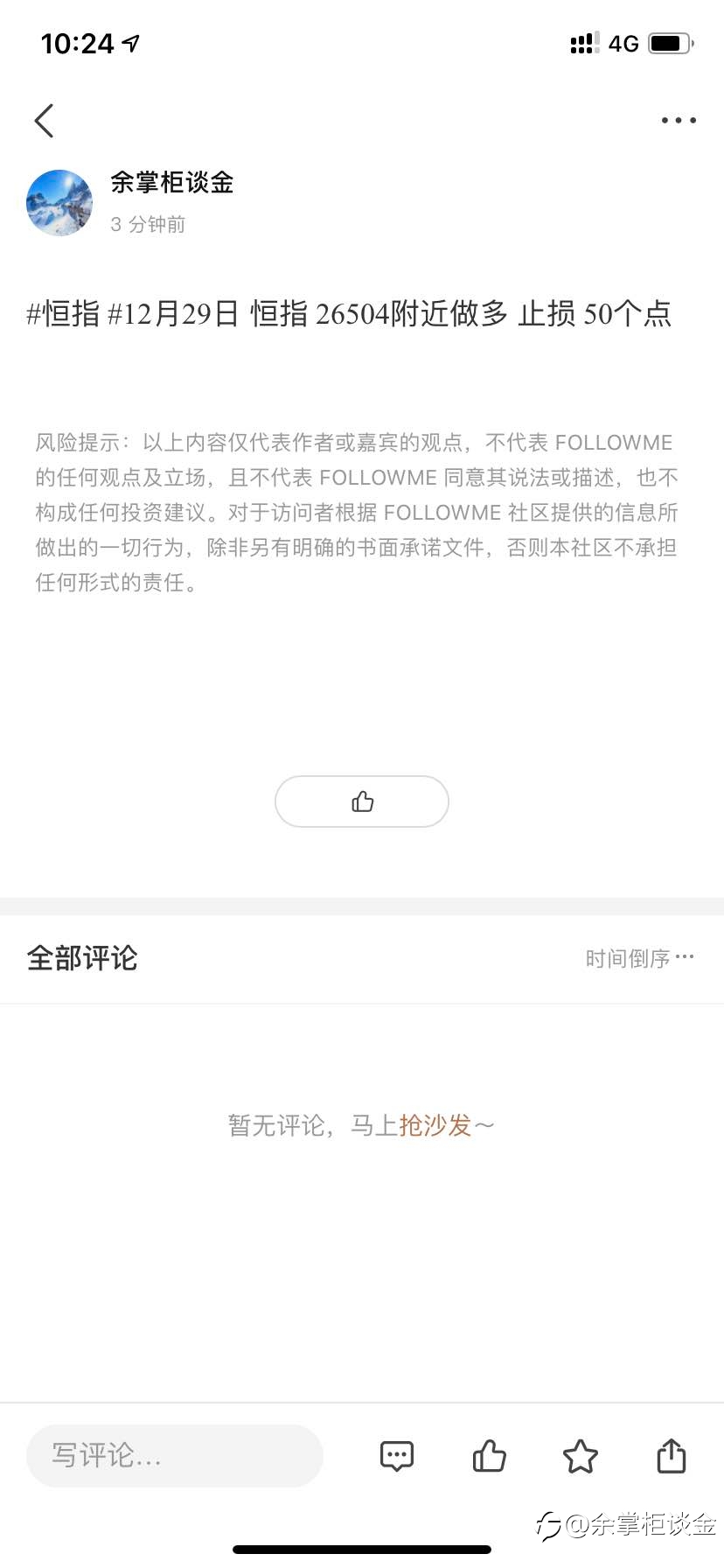Go back using the top-left arrow
The width and height of the screenshot is (724, 1568).
(44, 121)
